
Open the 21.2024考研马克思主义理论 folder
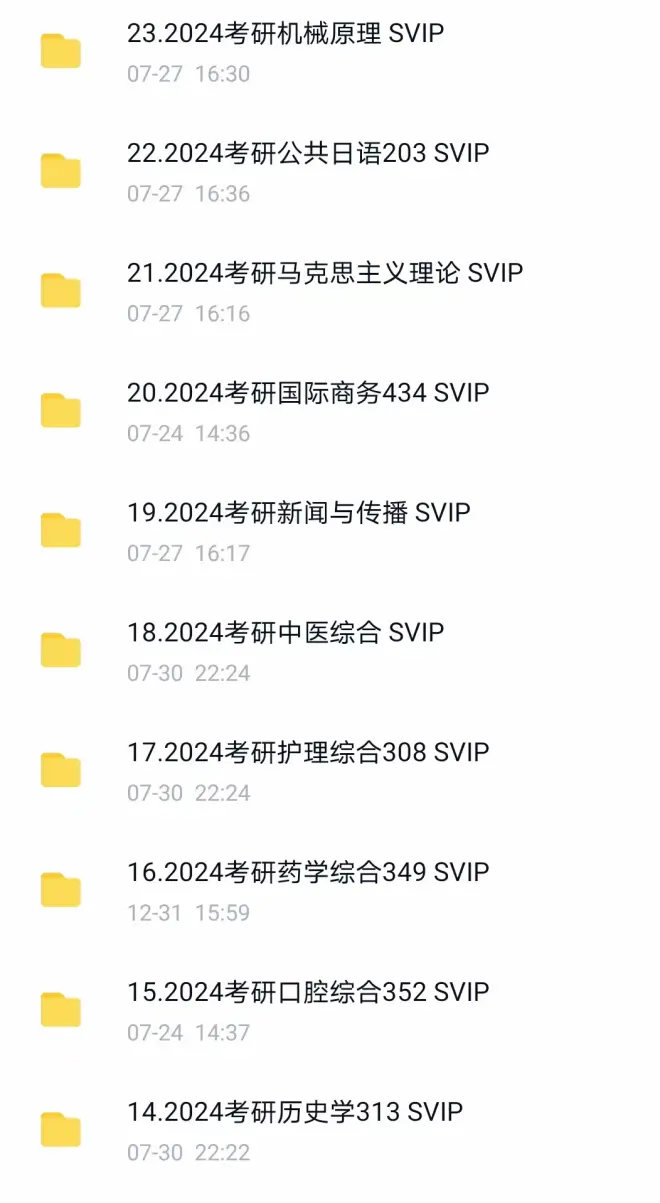click(325, 274)
